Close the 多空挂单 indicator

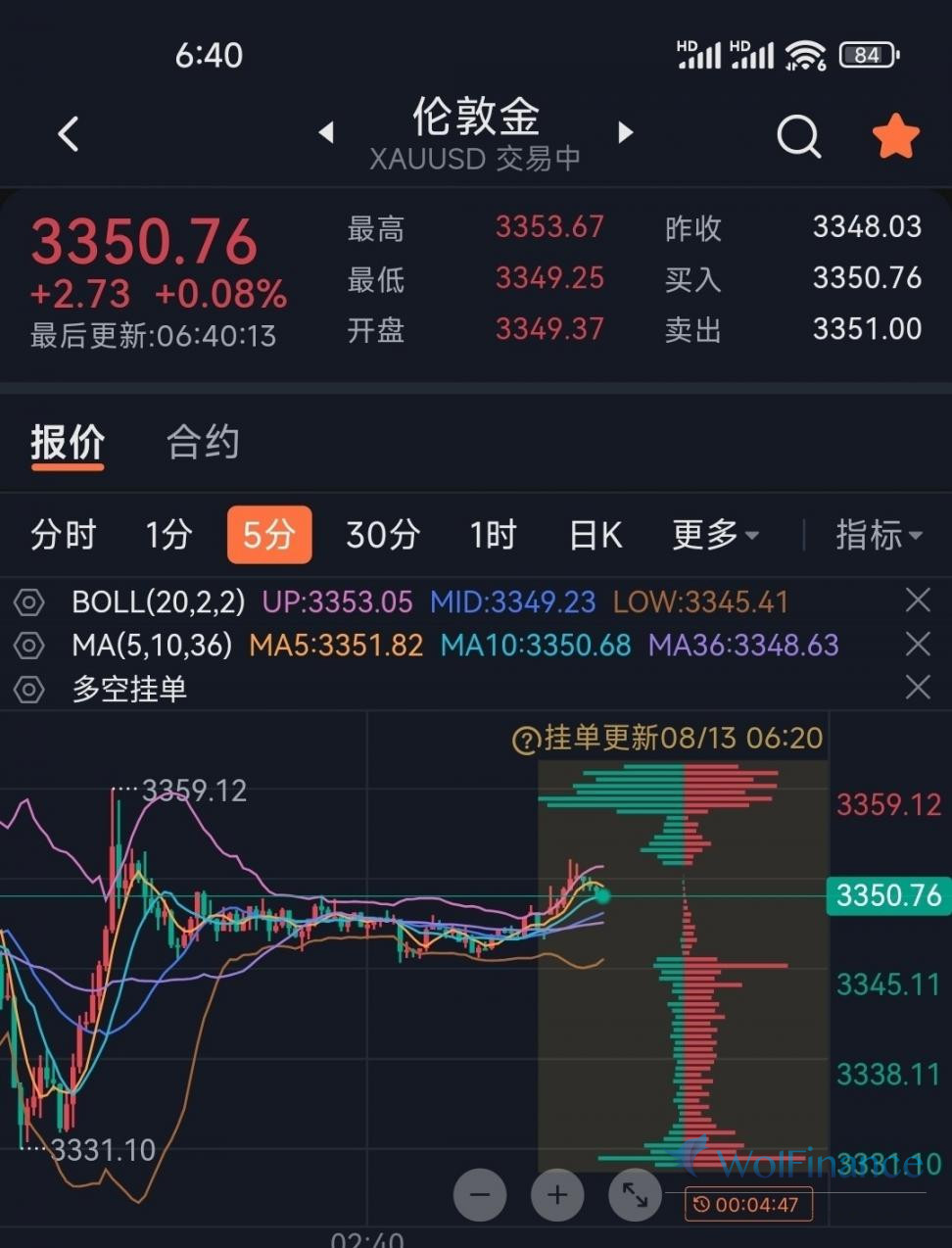click(x=918, y=687)
